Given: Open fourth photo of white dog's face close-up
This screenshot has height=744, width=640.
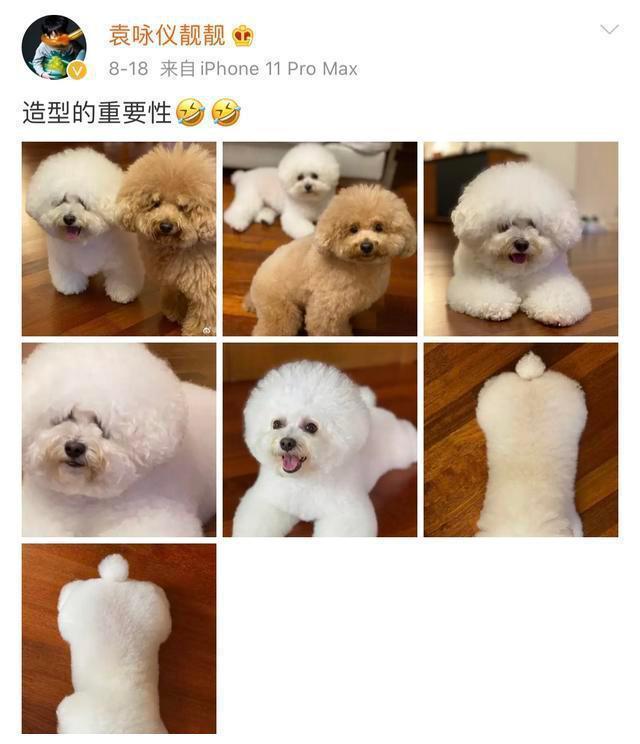Looking at the screenshot, I should 119,440.
